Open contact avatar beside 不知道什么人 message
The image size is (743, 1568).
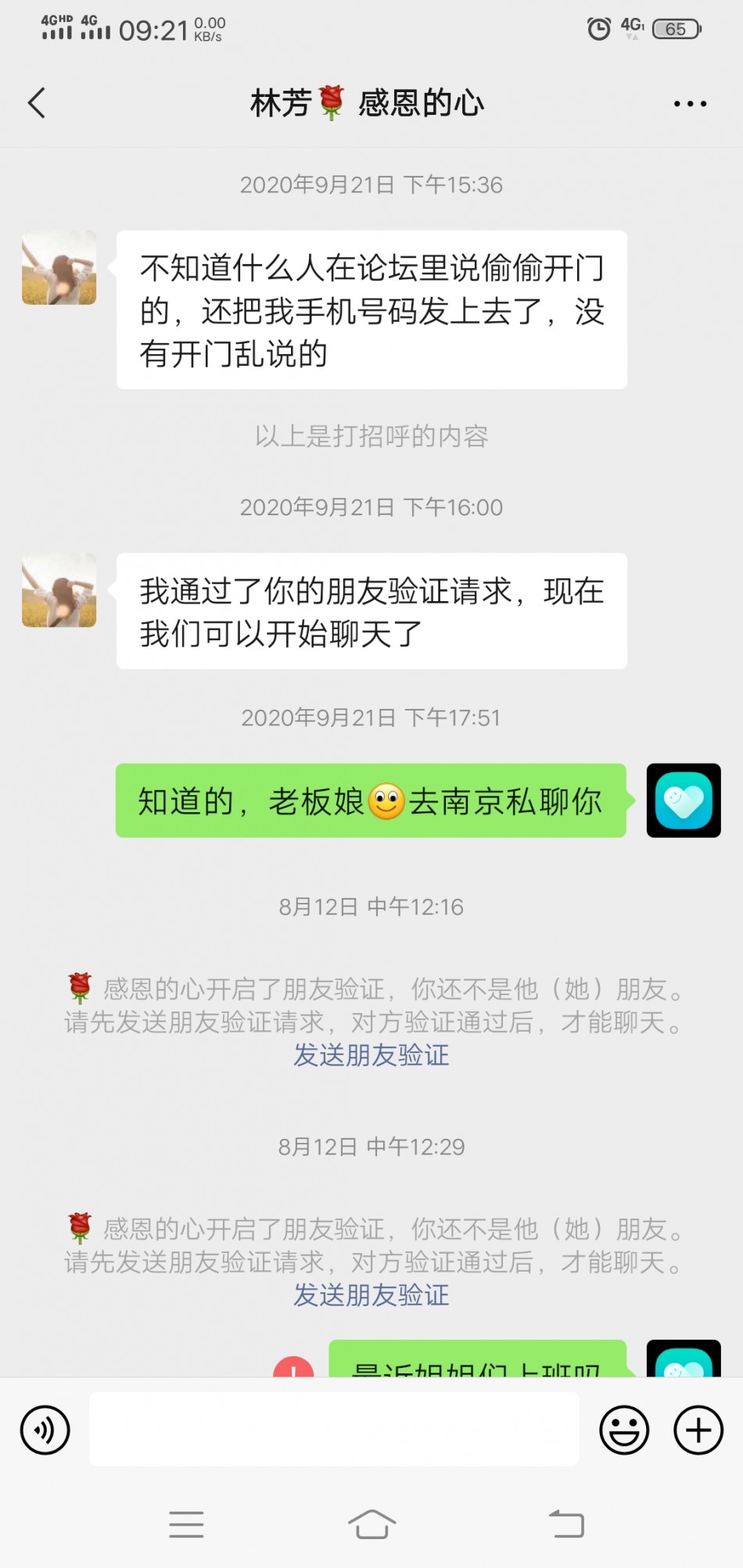pyautogui.click(x=59, y=268)
